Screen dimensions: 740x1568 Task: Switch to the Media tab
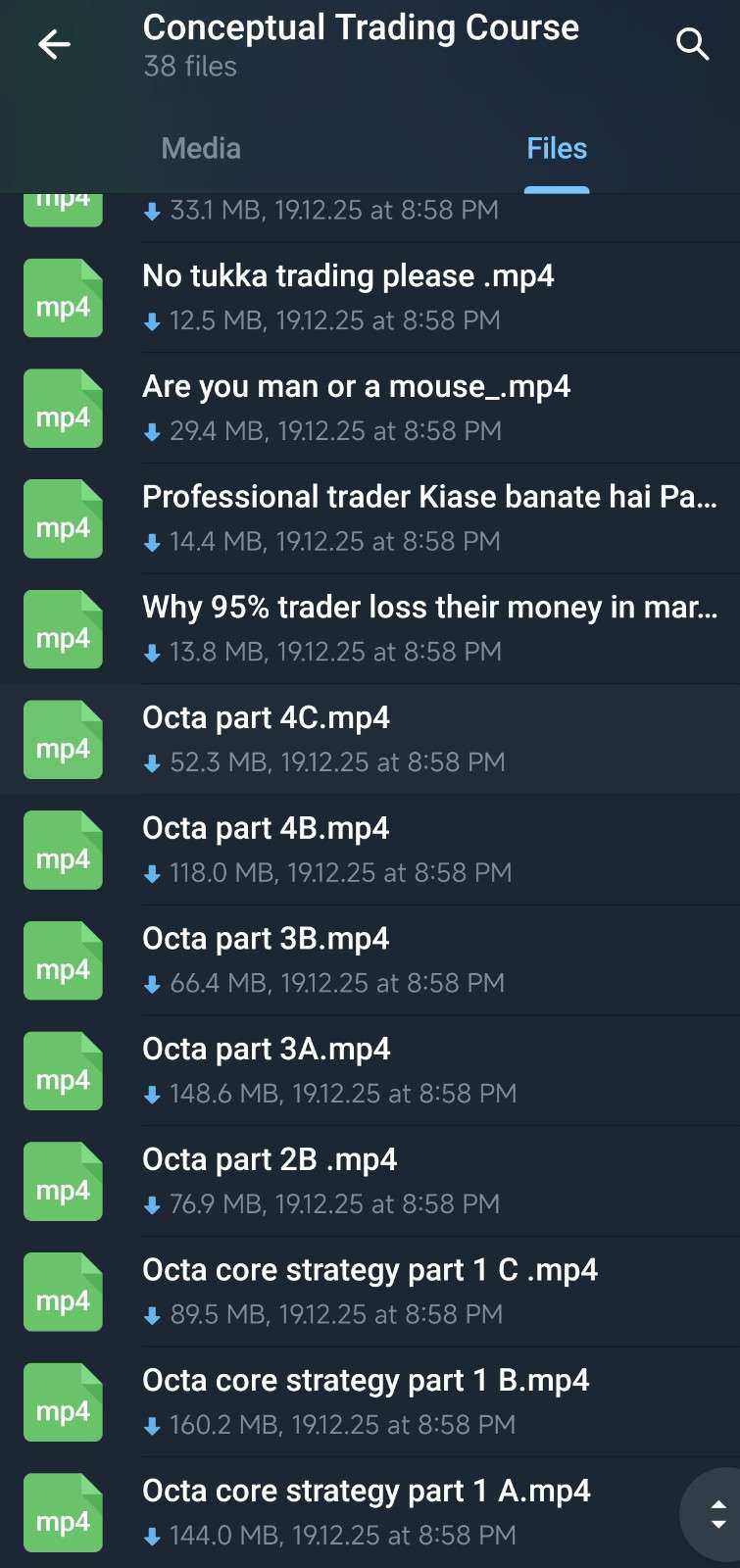tap(200, 148)
